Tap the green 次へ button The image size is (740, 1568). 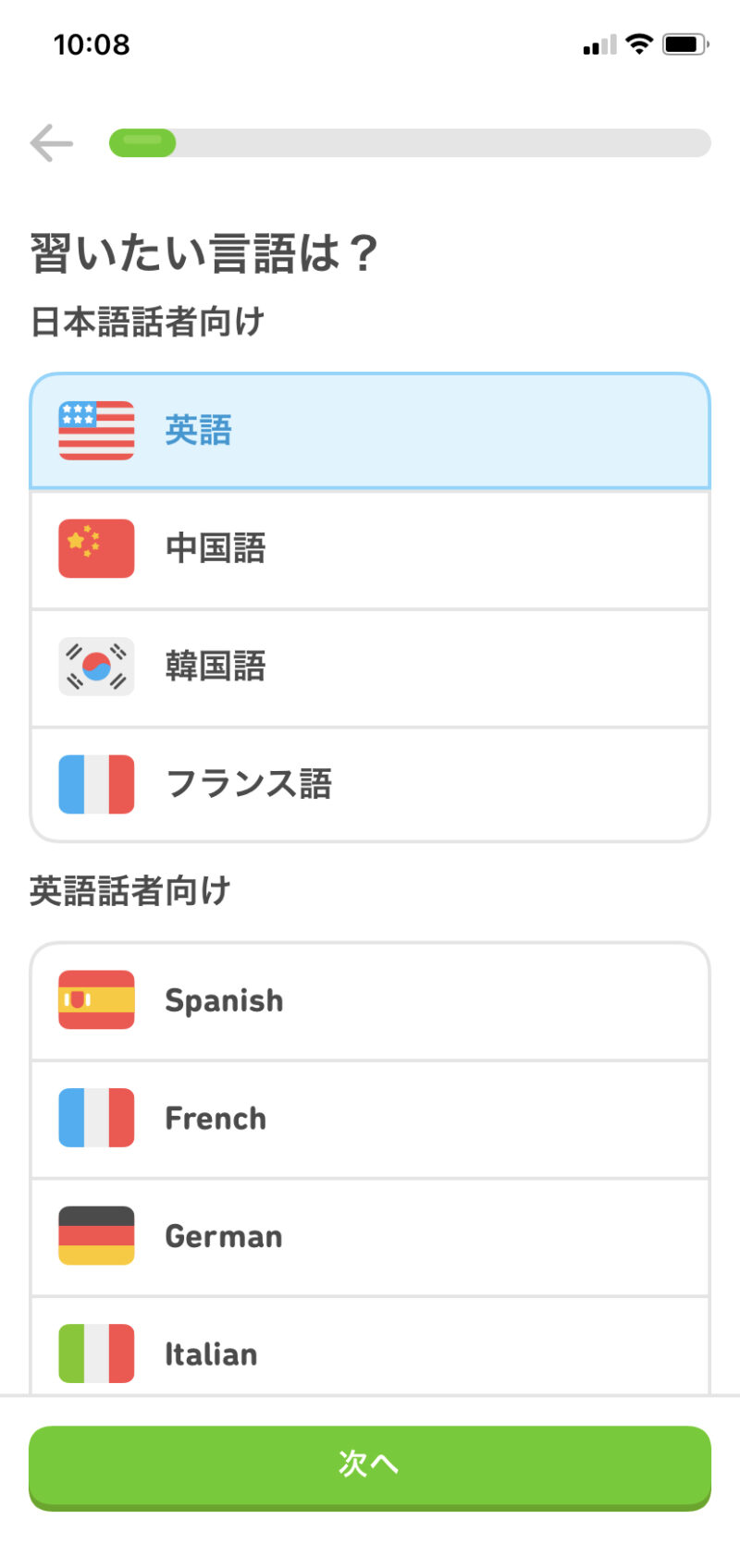[x=370, y=1465]
